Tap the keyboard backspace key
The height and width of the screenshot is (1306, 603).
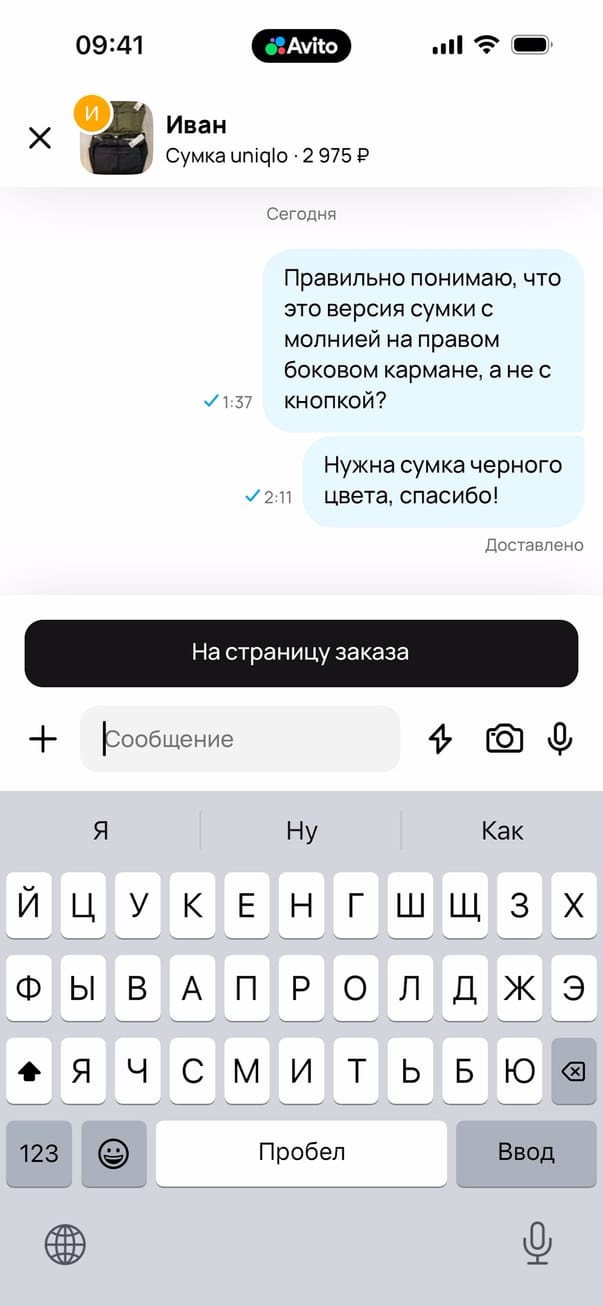573,1071
